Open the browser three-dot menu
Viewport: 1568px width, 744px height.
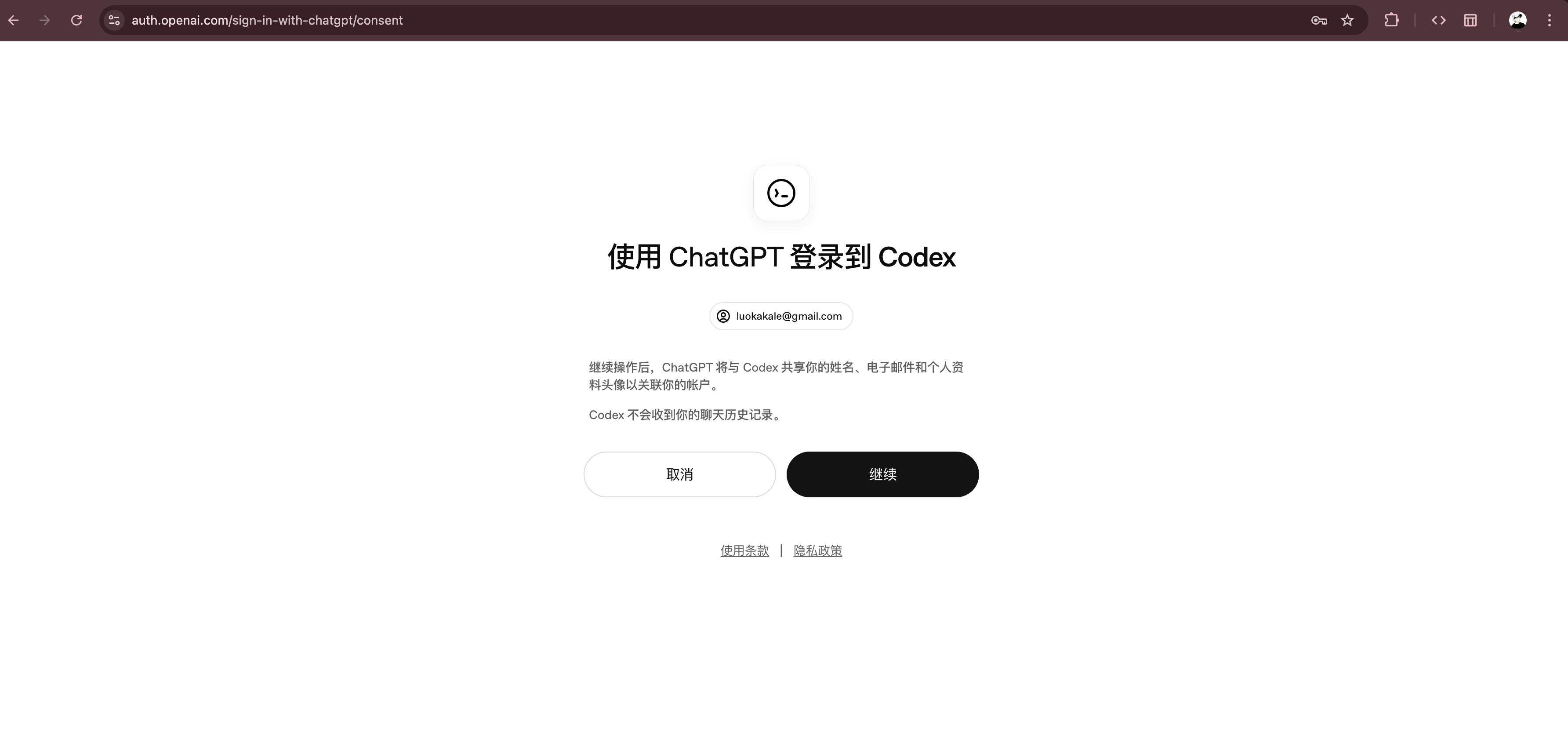pyautogui.click(x=1549, y=20)
